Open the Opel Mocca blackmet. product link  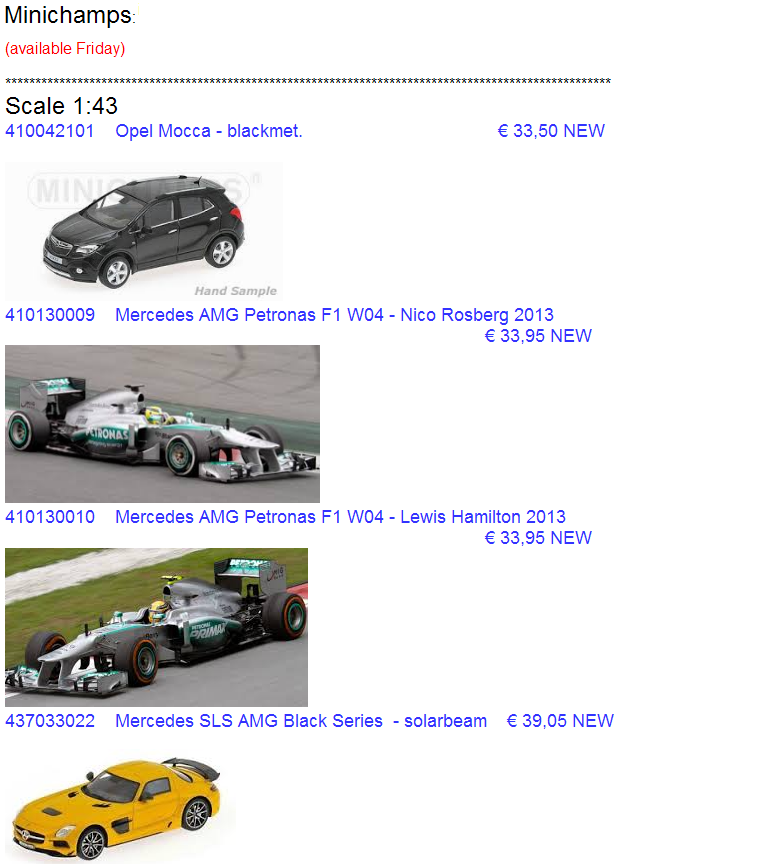click(208, 131)
